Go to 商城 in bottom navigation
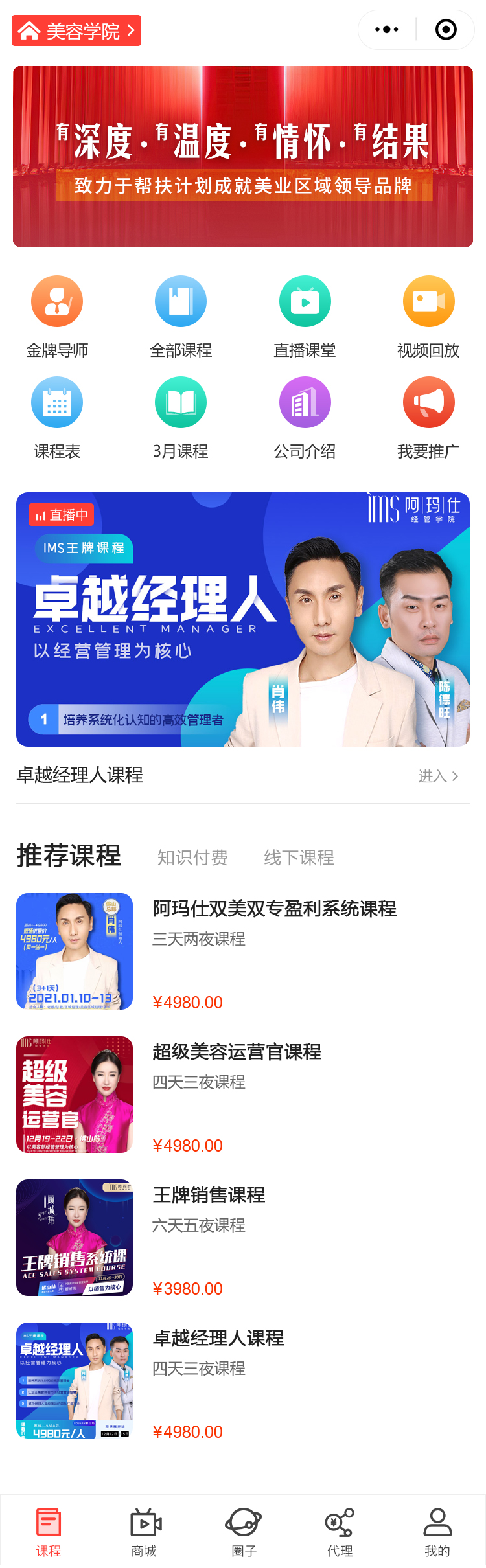486x1568 pixels. pos(145,1532)
